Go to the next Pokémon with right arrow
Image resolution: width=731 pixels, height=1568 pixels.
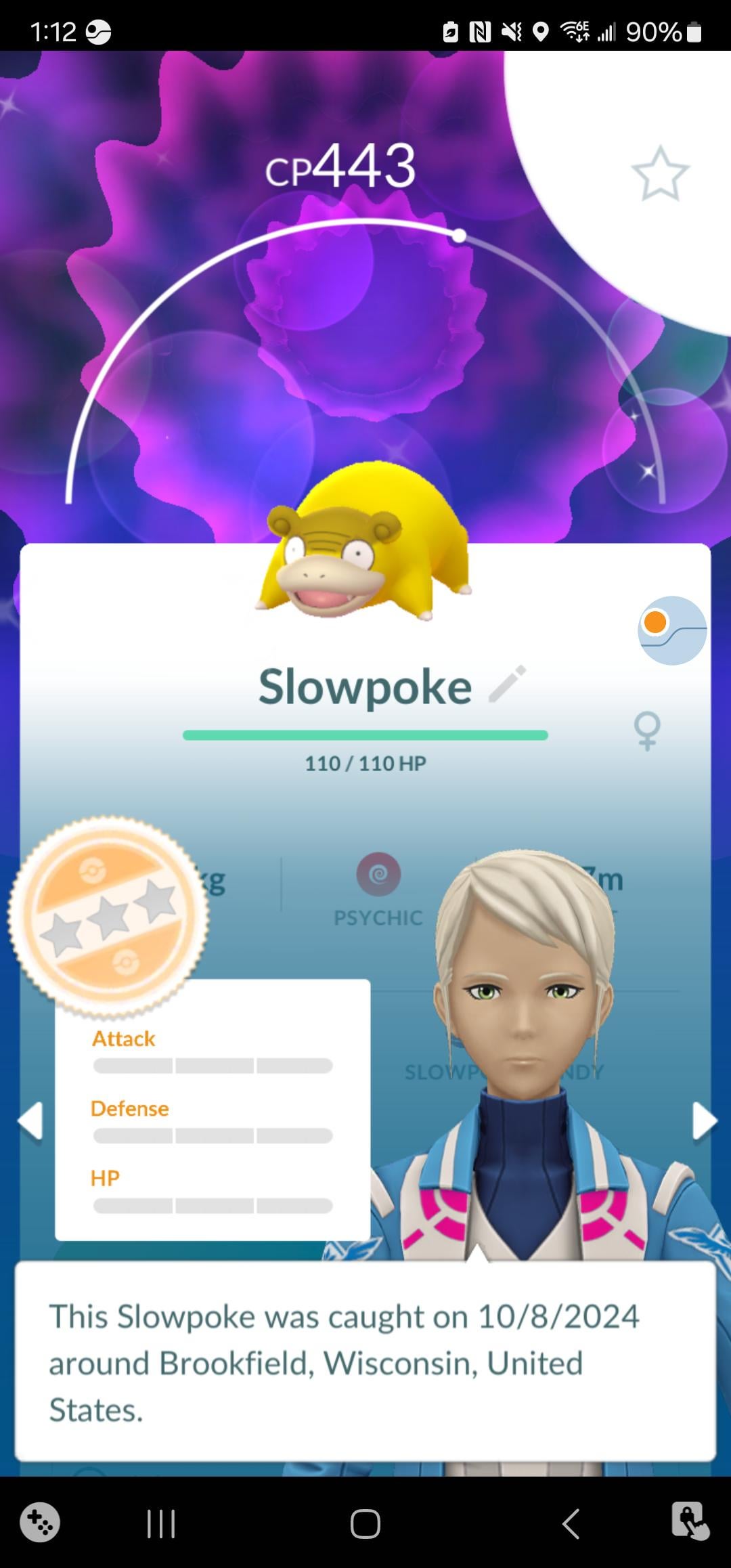[x=704, y=1121]
